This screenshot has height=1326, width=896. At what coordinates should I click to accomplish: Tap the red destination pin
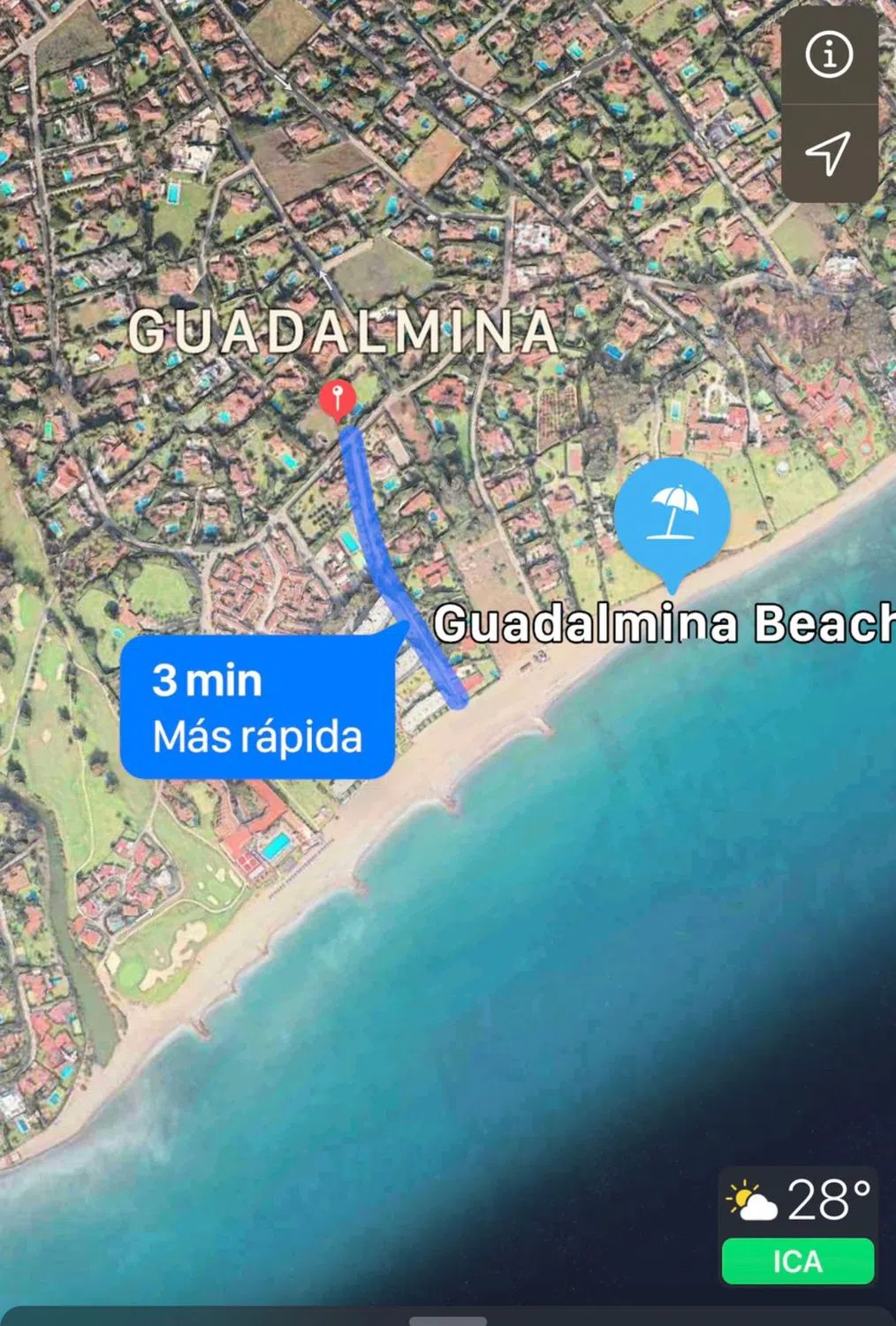338,399
